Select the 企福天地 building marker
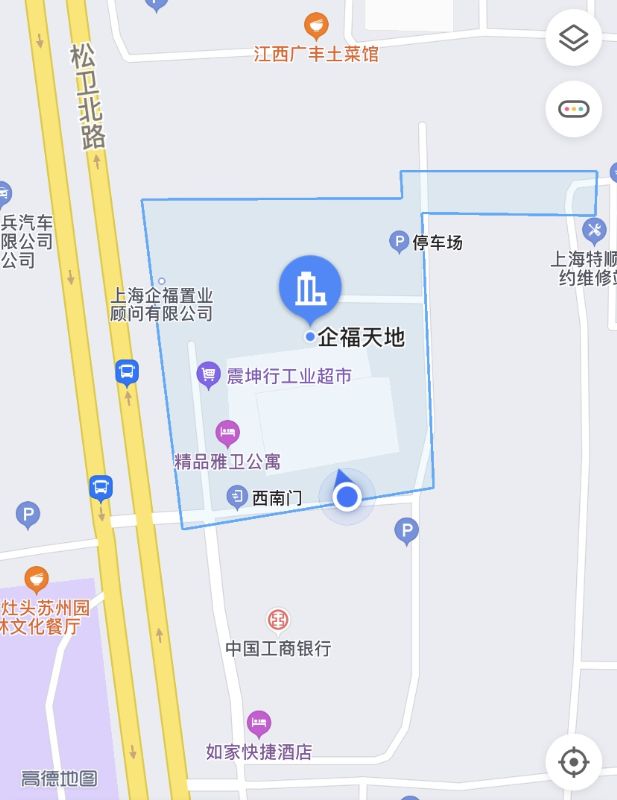This screenshot has width=617, height=800. [x=310, y=287]
